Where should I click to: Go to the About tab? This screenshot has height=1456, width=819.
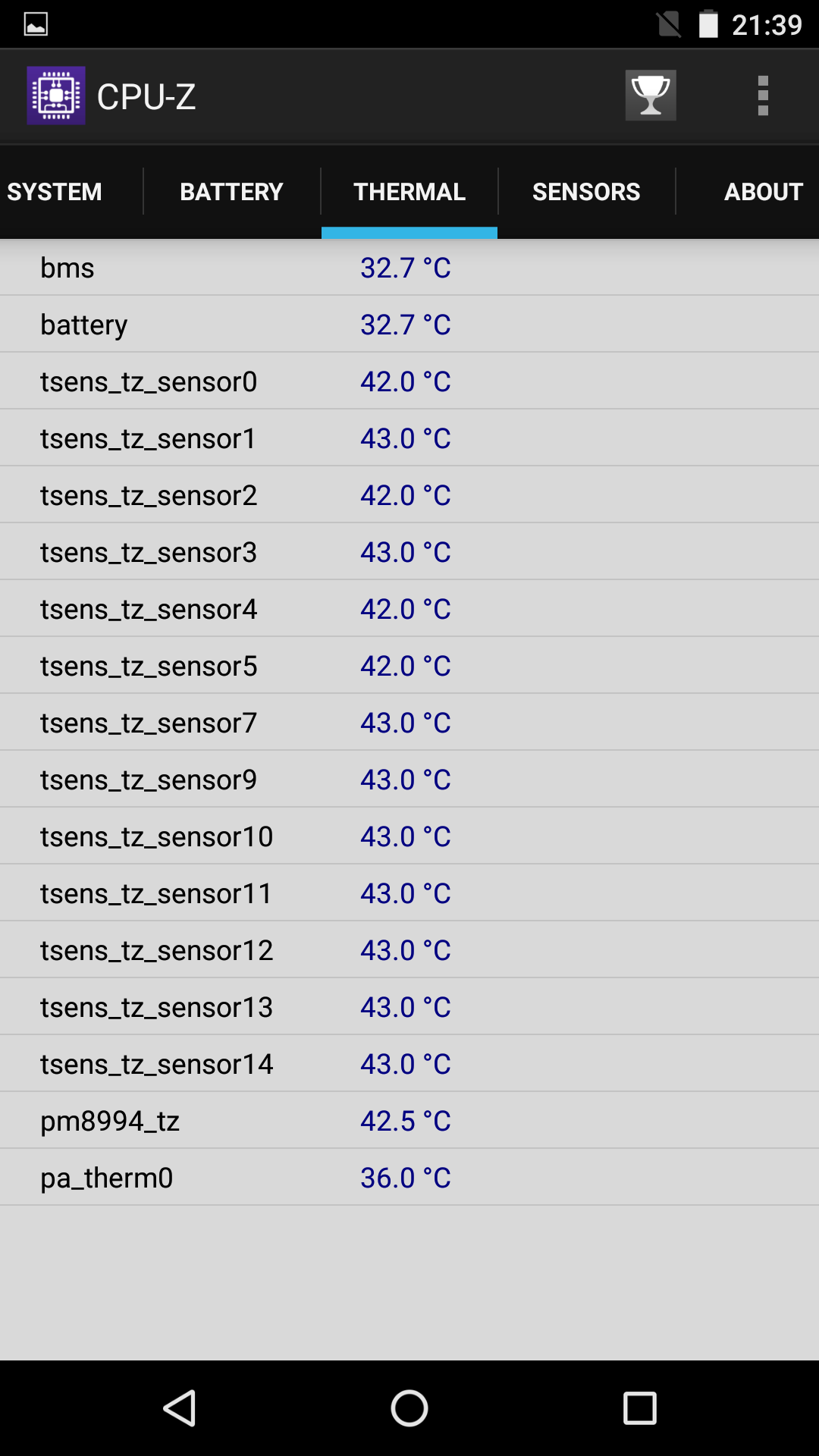pos(763,192)
